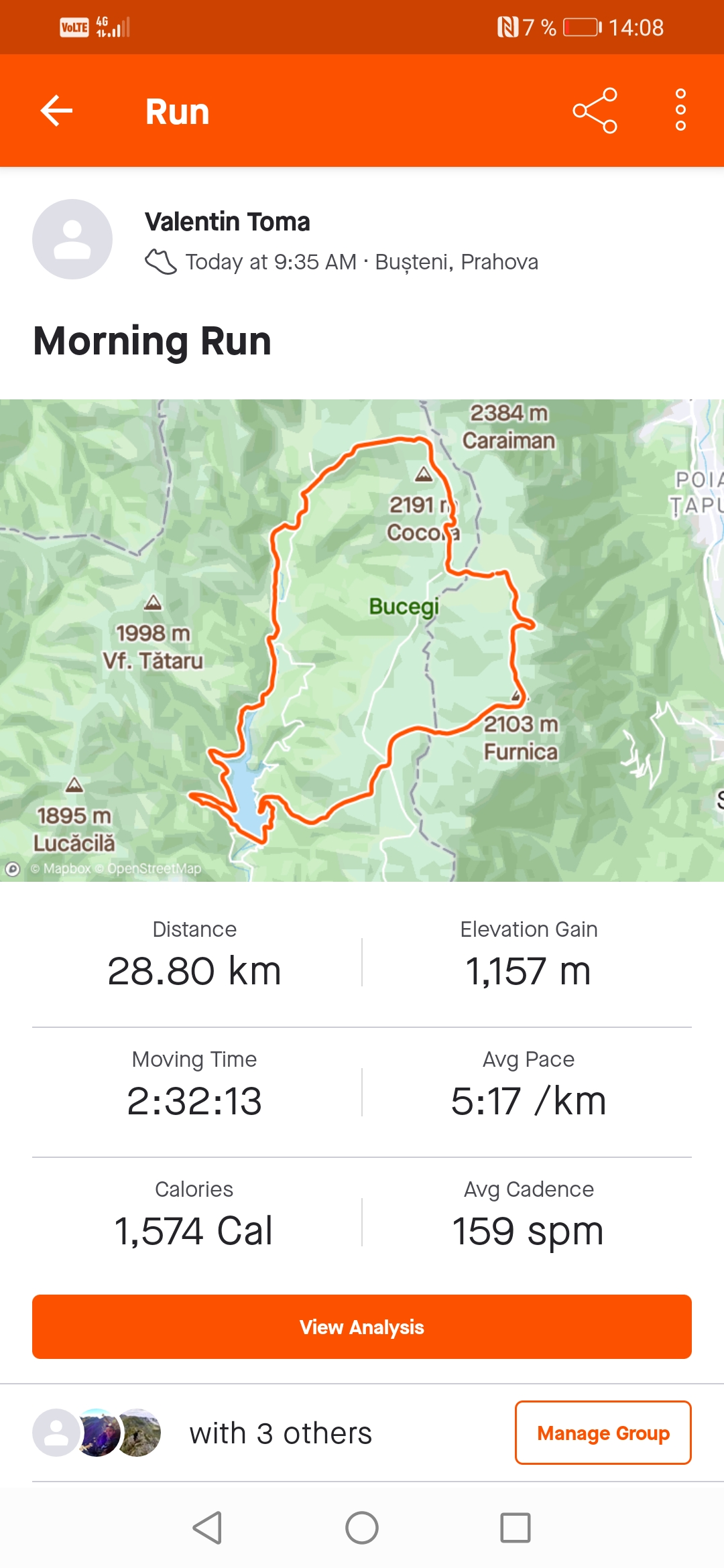
Task: Open the three-dot overflow menu
Action: 680,111
